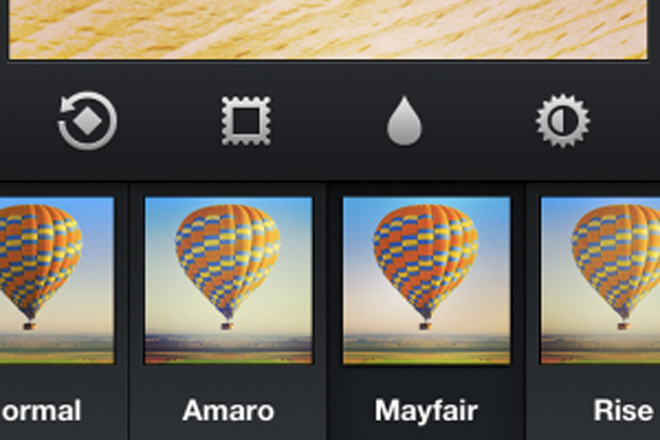This screenshot has height=440, width=660.
Task: Tap the rotate image icon
Action: click(88, 122)
